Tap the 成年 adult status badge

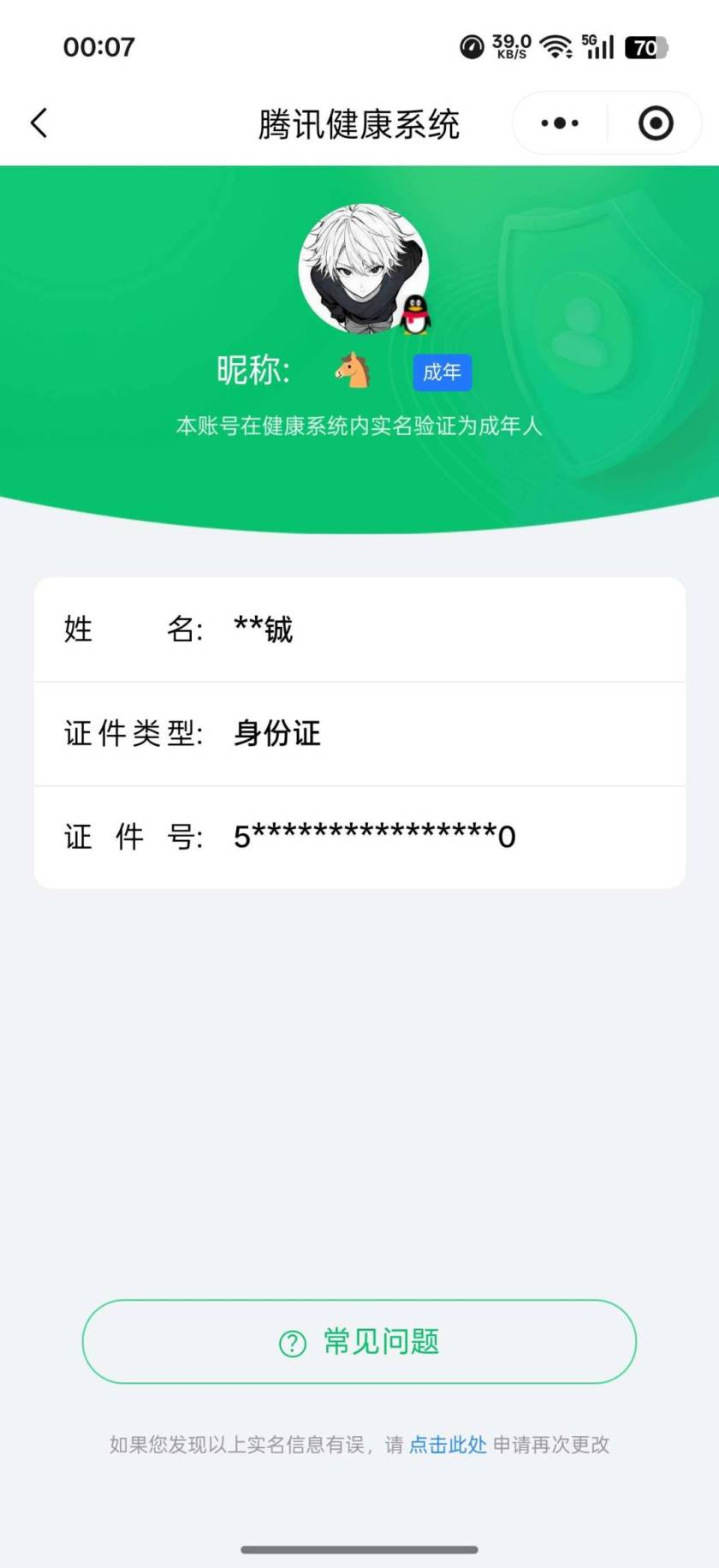442,372
